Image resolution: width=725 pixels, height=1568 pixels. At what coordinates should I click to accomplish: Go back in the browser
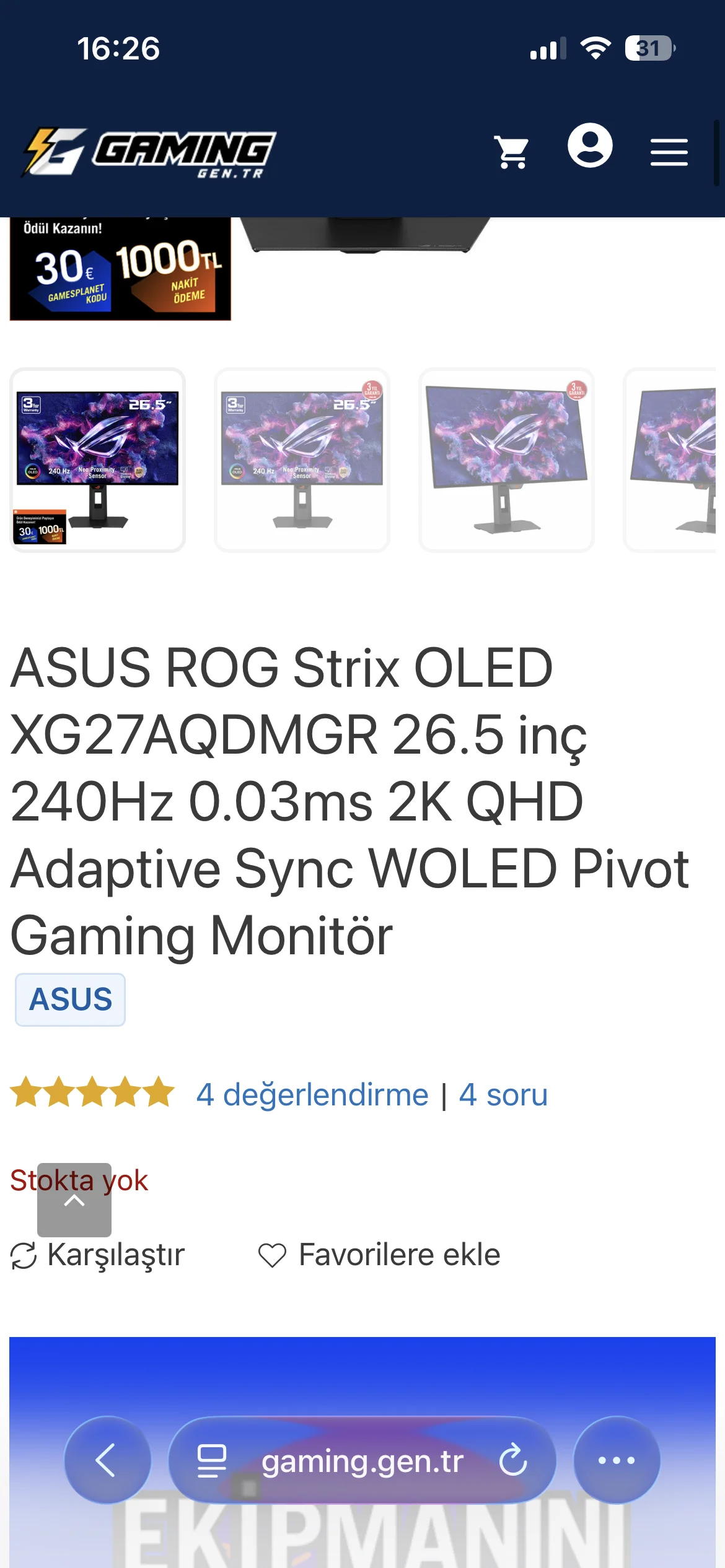107,1460
